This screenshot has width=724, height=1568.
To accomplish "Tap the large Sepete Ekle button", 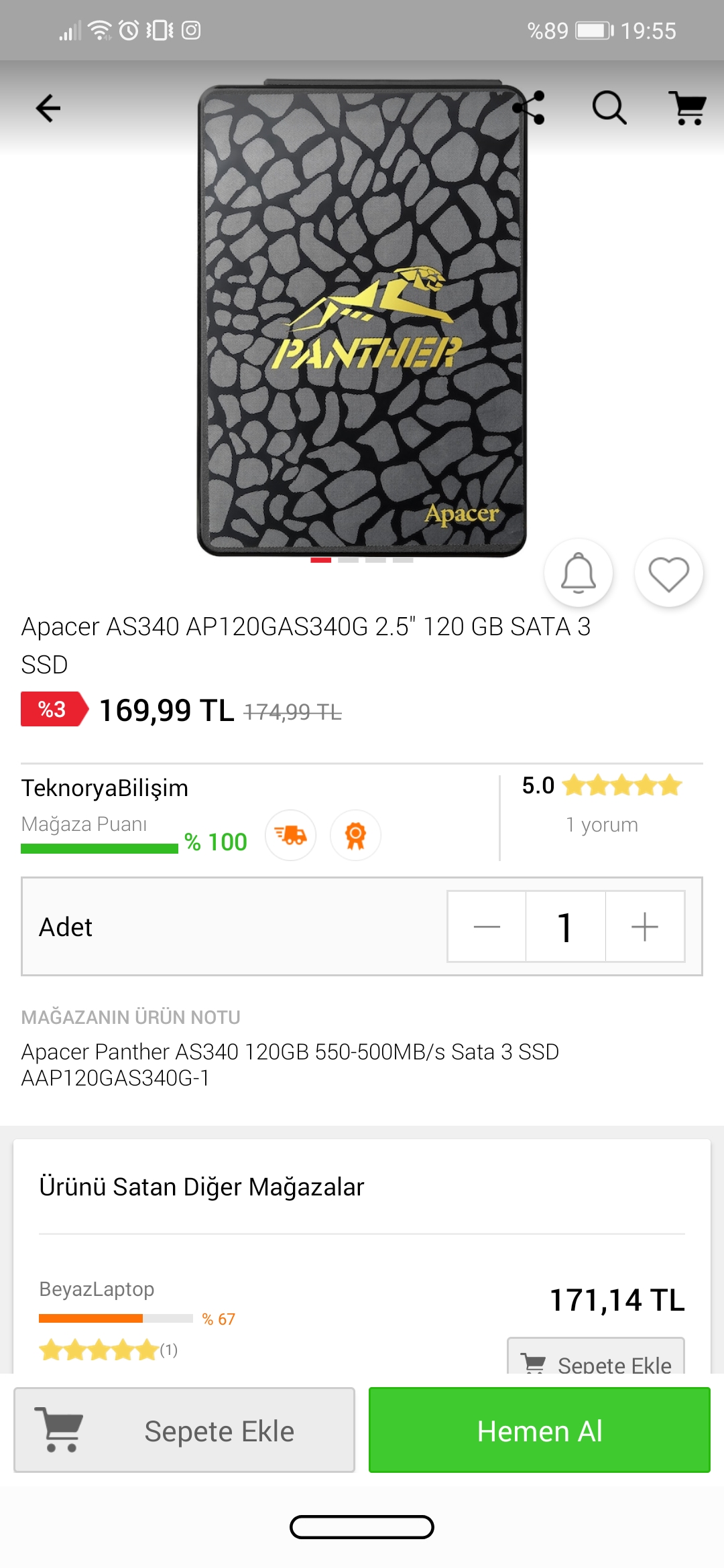I will pos(184,1430).
